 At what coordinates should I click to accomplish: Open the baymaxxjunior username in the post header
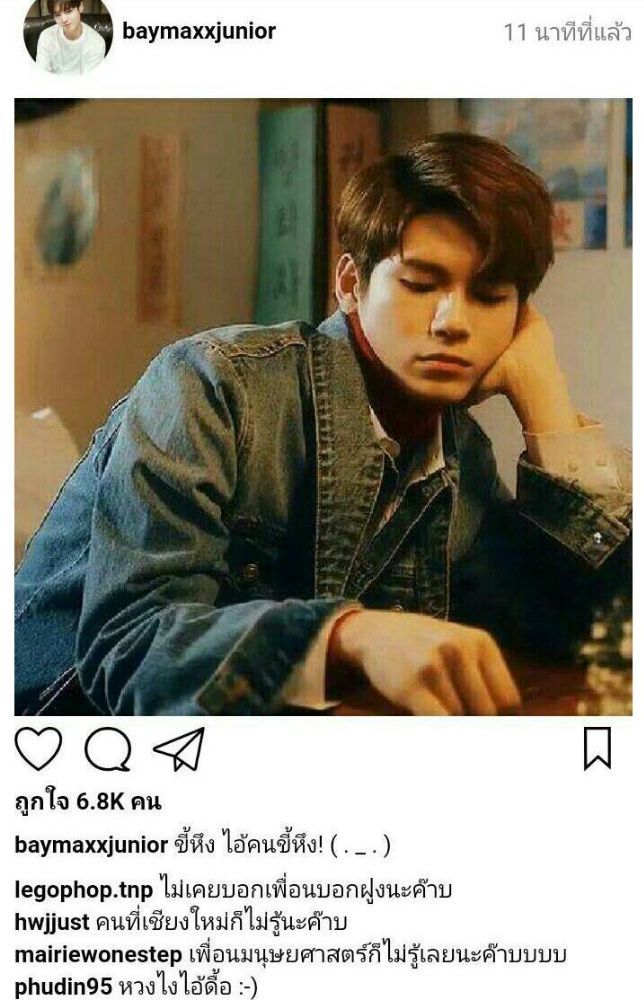pos(198,31)
